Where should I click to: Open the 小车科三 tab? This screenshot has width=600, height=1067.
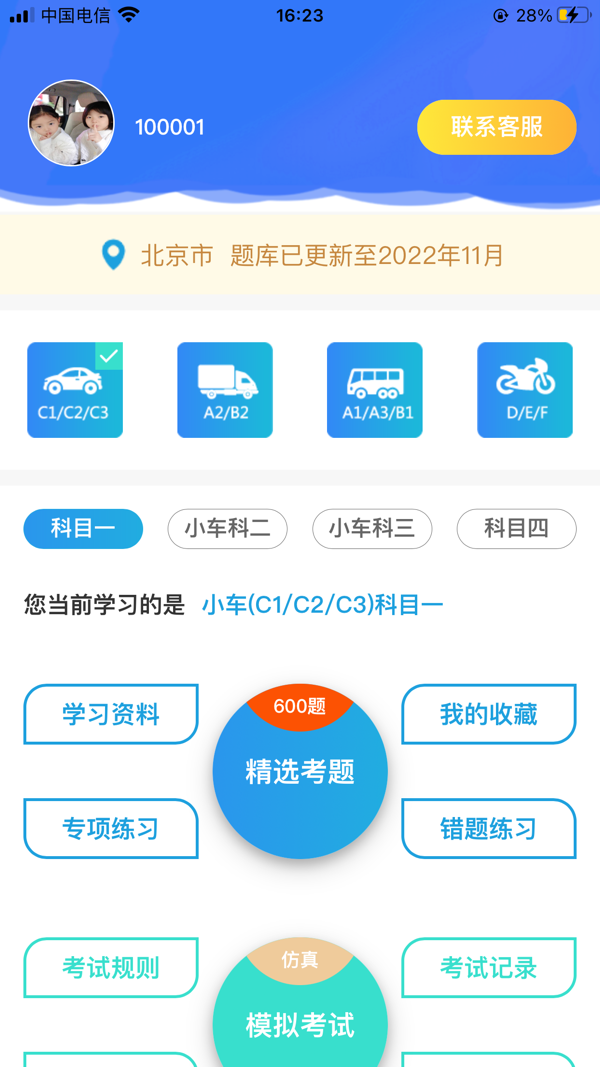(372, 529)
